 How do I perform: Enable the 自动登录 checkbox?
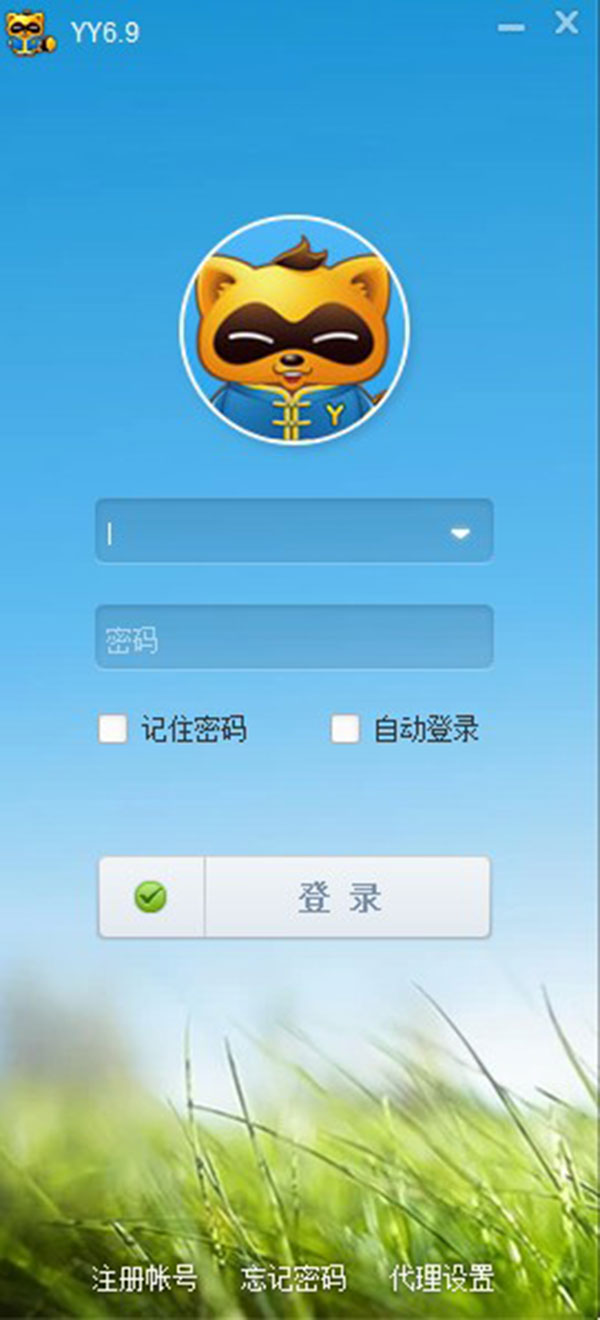point(345,729)
